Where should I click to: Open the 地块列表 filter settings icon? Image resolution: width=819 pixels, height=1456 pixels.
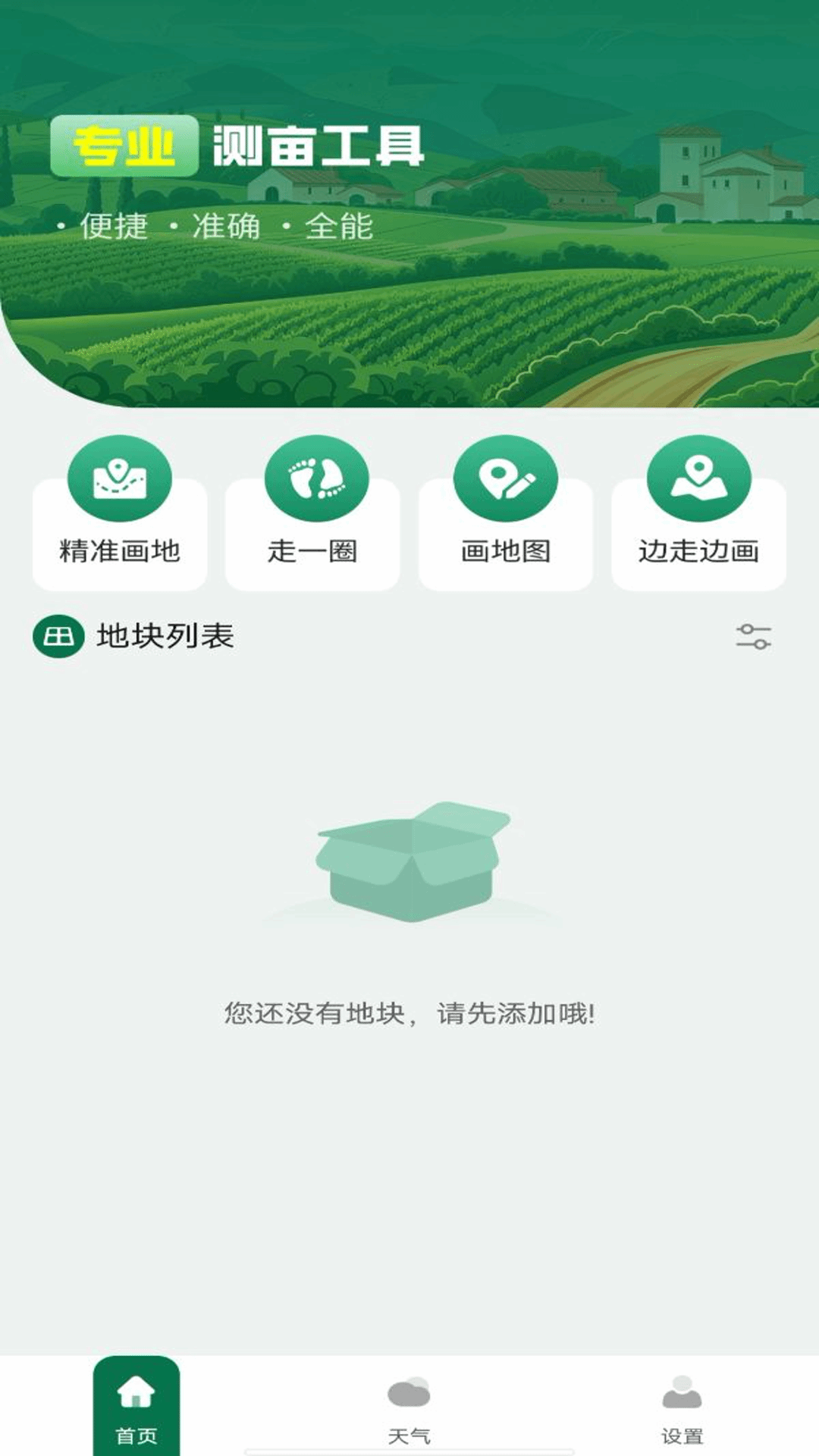pyautogui.click(x=753, y=636)
